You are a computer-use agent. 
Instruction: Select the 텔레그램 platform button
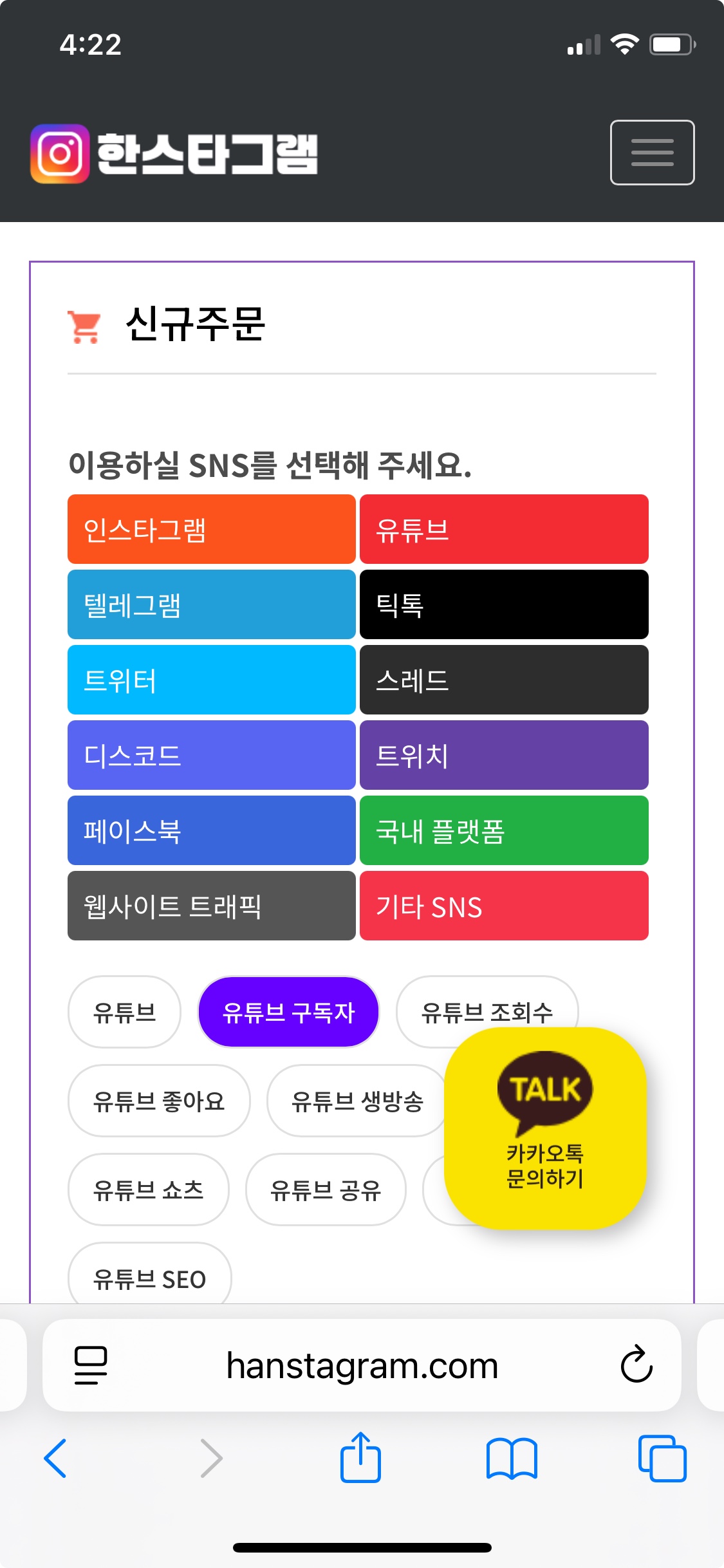pos(210,604)
